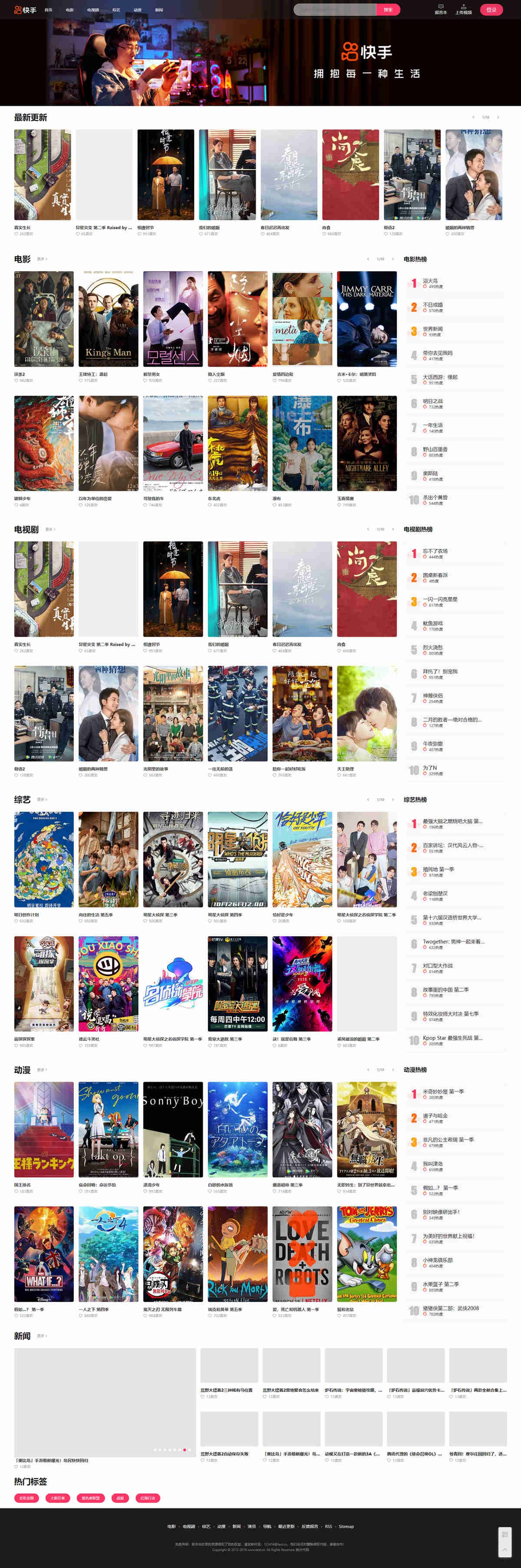Open 向食 drama card in 电视剧
This screenshot has height=1568, width=521.
pos(366,589)
